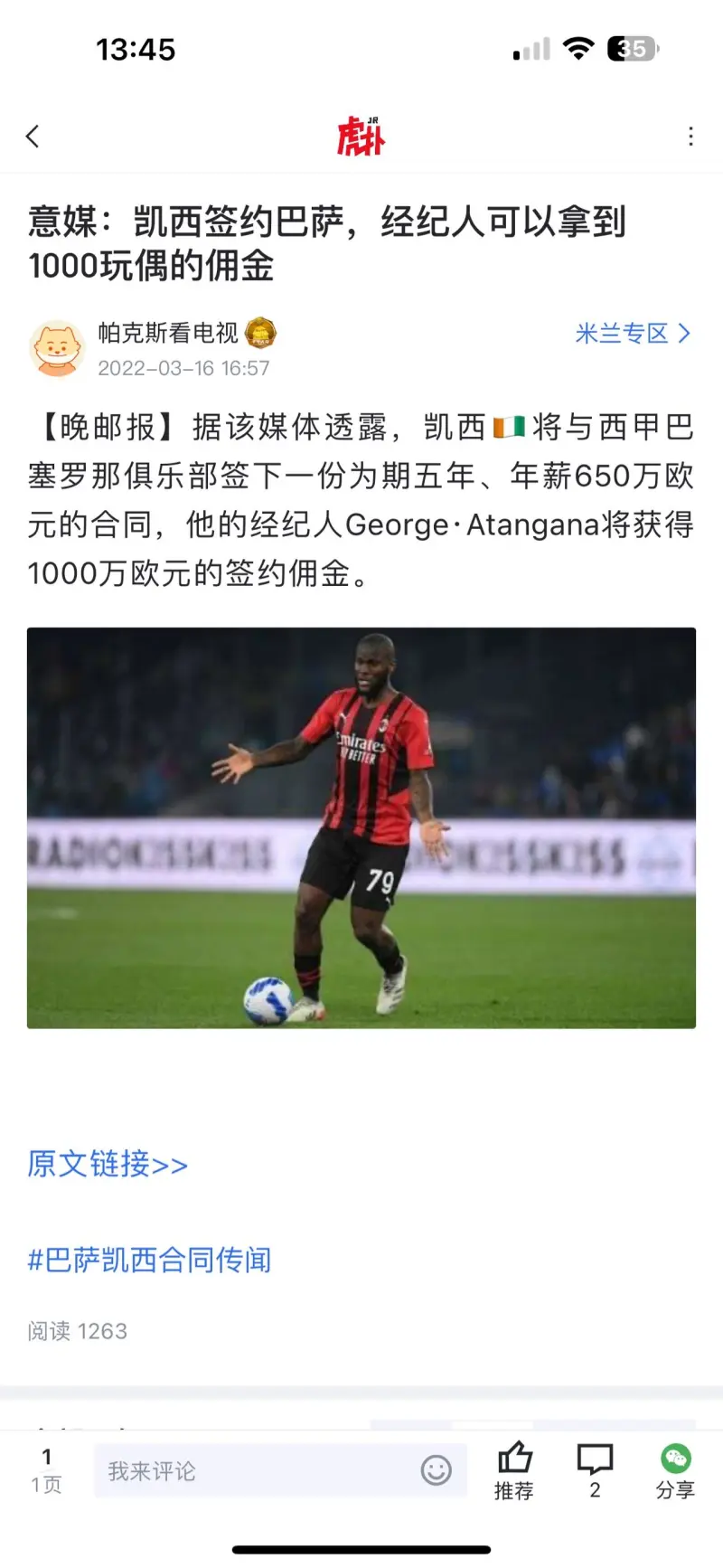Viewport: 723px width, 1568px height.
Task: Open the #巴萨凯西合同传闻 hashtag
Action: pos(149,1260)
